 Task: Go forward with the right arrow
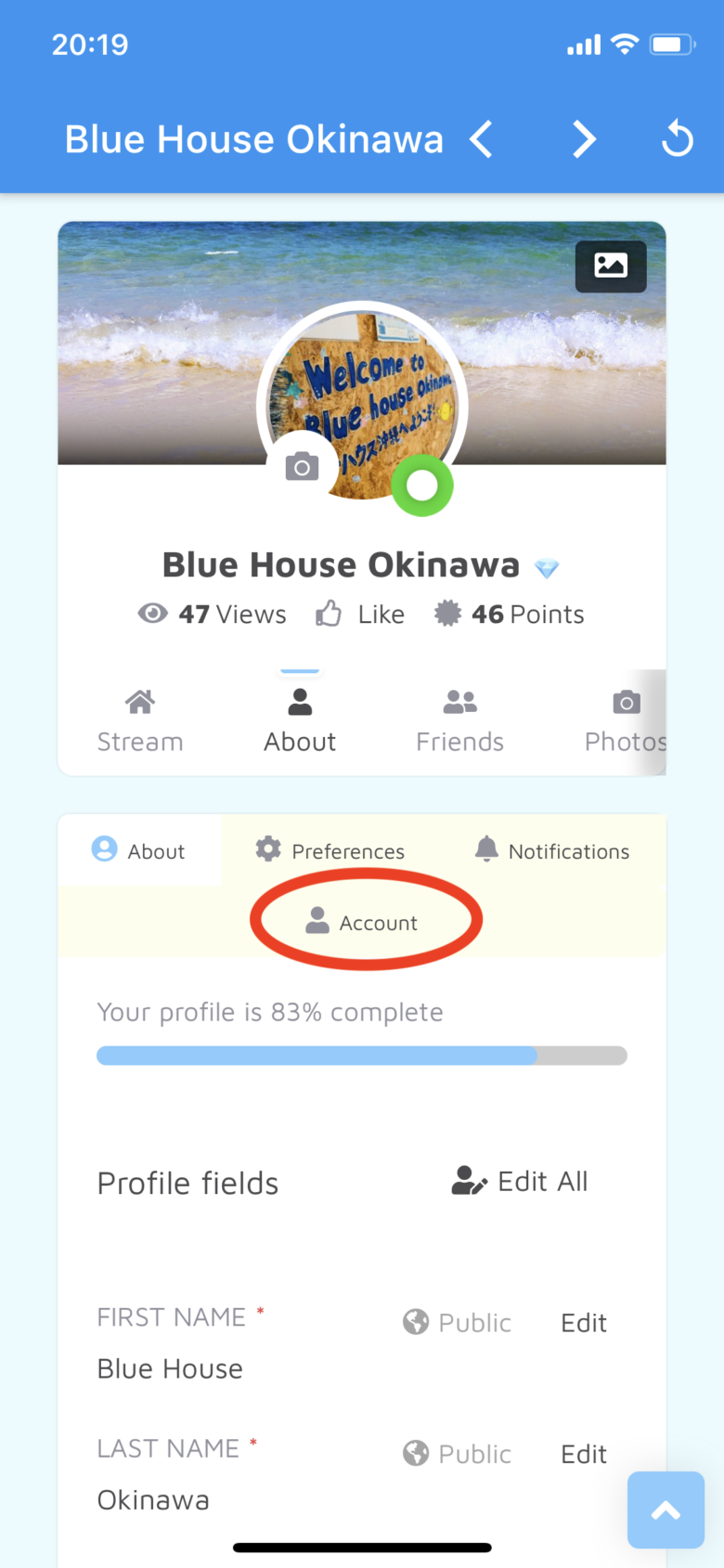tap(583, 140)
